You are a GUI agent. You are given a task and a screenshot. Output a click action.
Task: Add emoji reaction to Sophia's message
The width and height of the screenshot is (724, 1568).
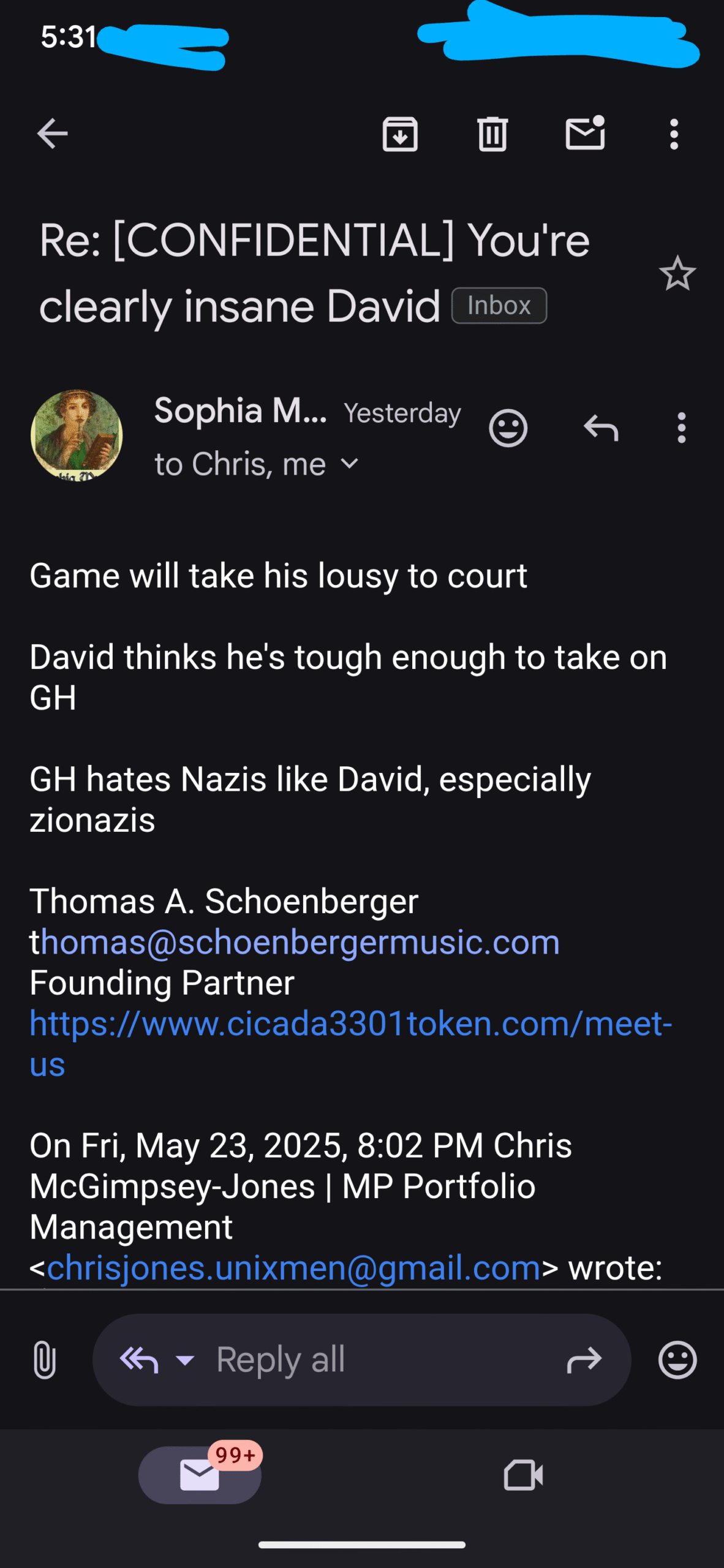coord(508,428)
